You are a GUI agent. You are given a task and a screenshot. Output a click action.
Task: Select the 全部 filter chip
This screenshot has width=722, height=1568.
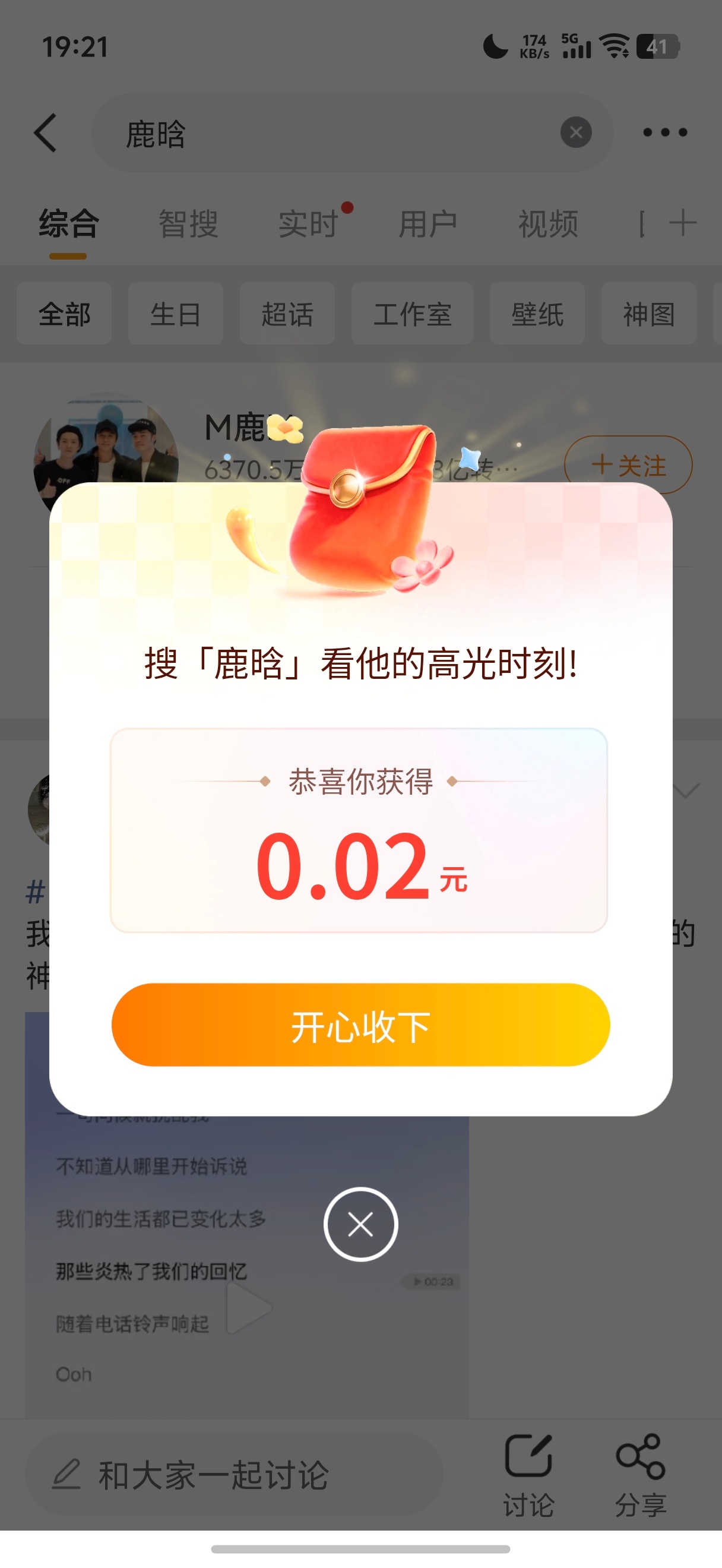click(x=64, y=315)
